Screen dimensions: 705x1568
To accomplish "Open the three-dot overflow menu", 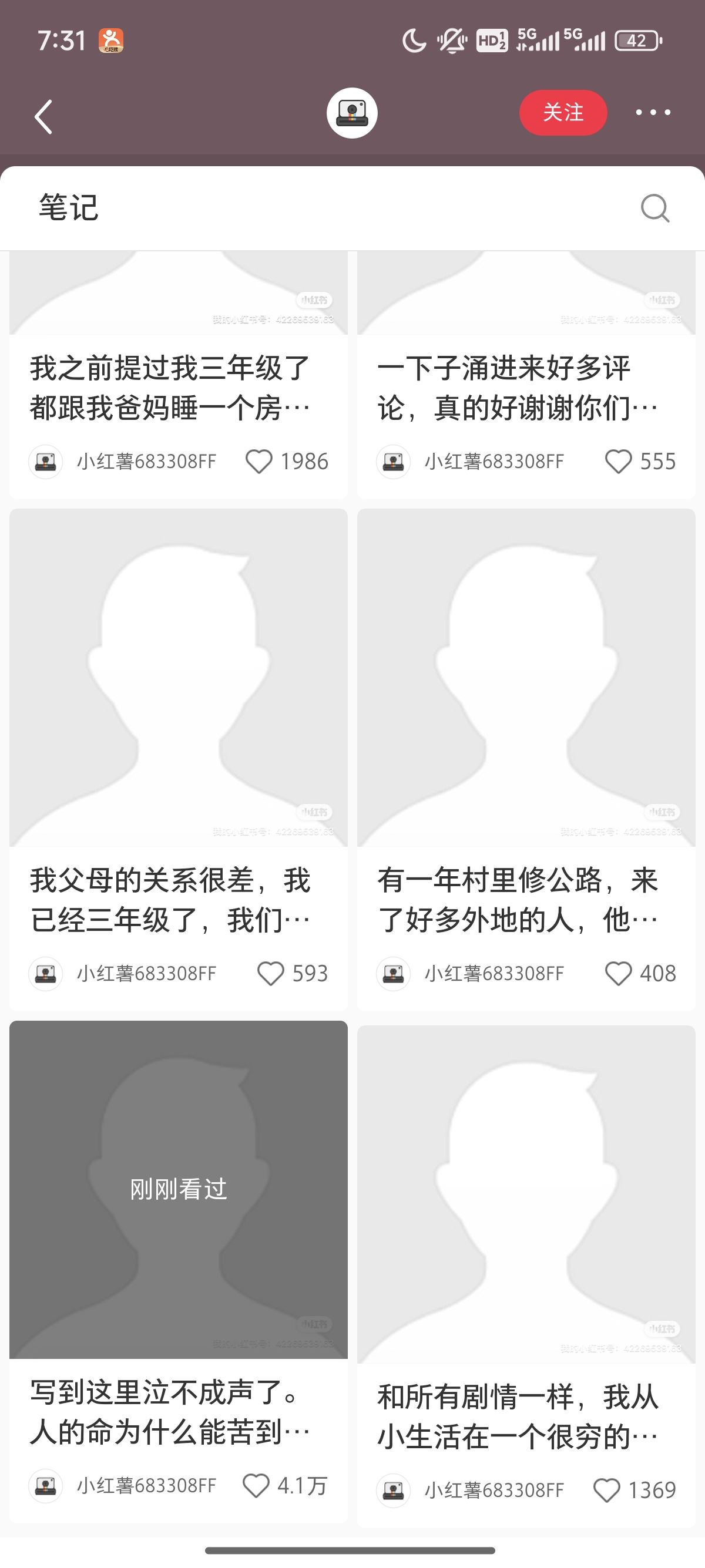I will tap(653, 112).
